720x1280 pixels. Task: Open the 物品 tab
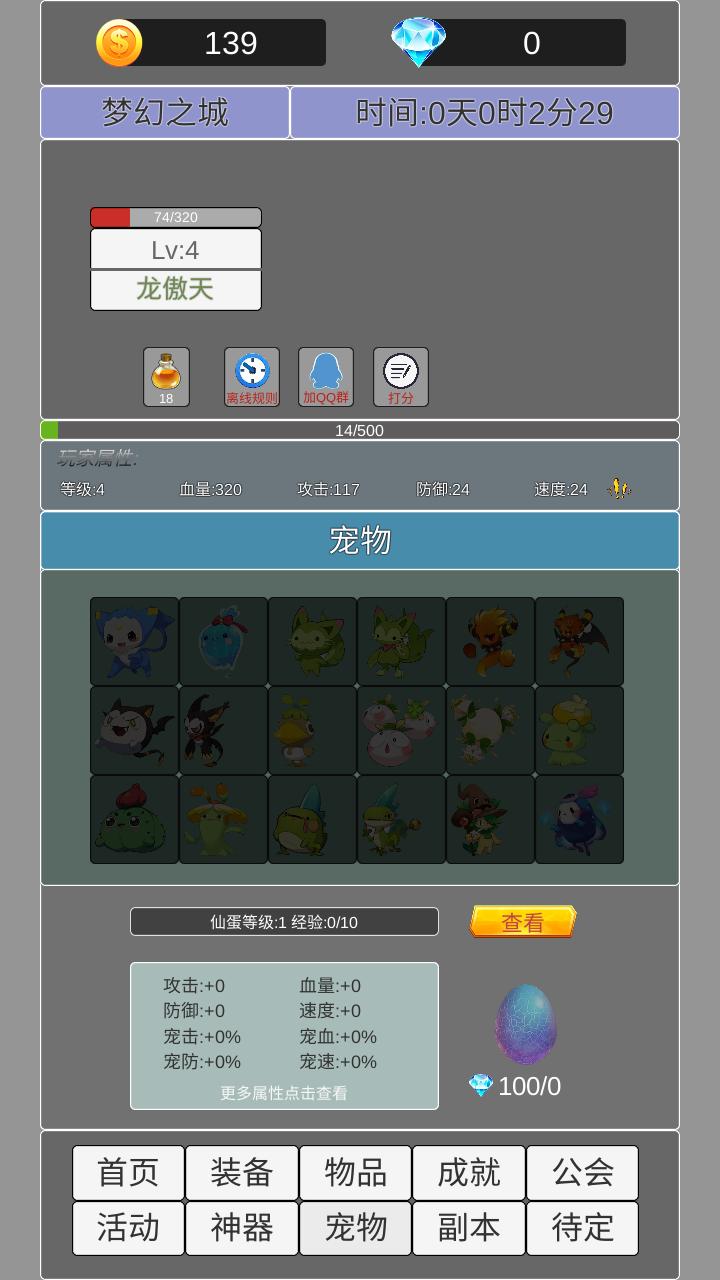(x=355, y=1173)
